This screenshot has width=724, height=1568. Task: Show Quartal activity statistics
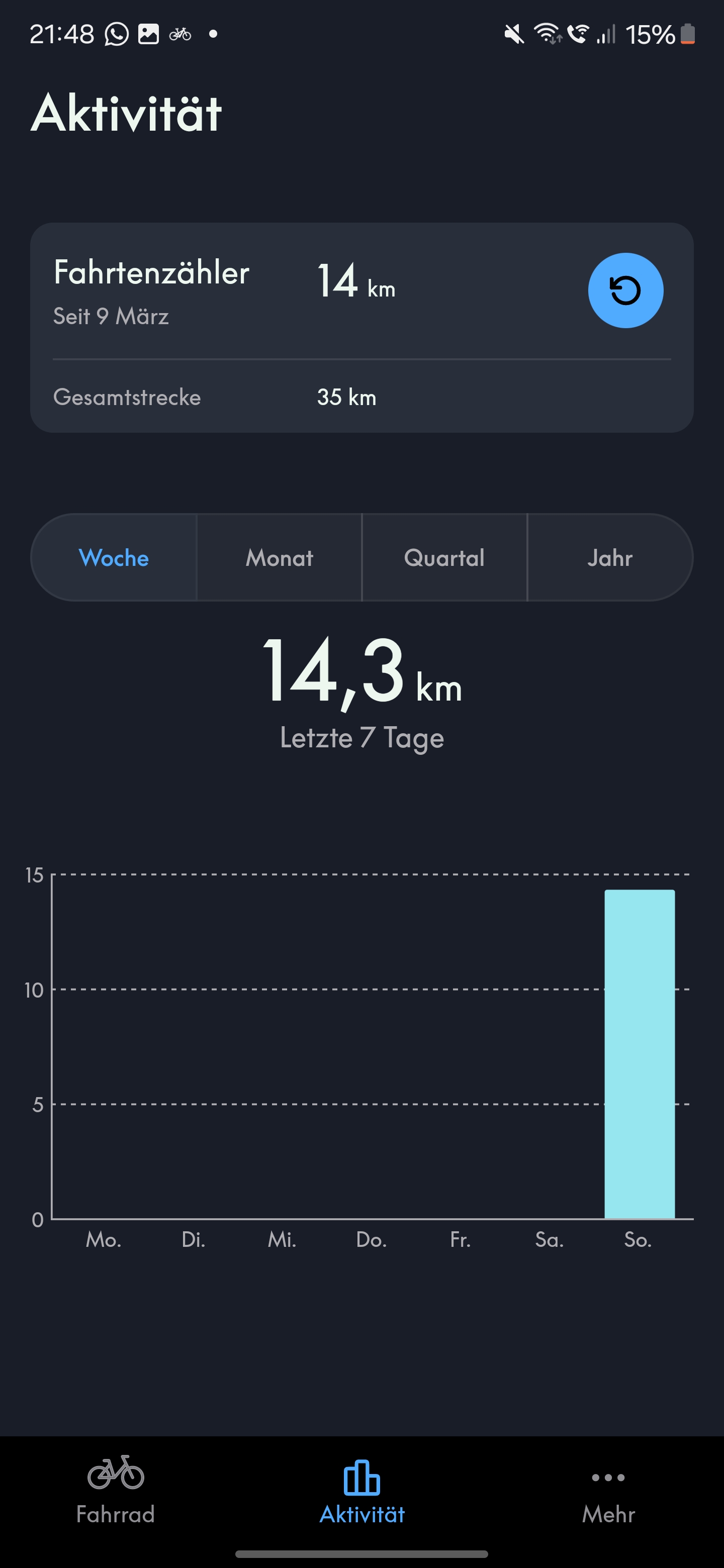pos(444,557)
